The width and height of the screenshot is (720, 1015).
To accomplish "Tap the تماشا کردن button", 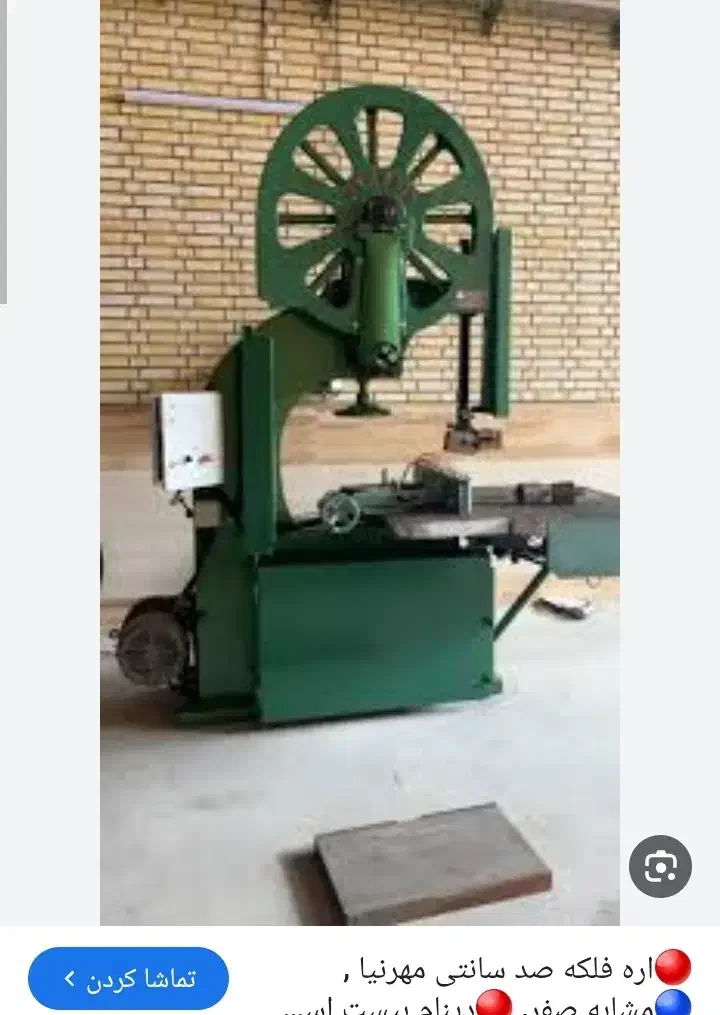I will coord(129,978).
